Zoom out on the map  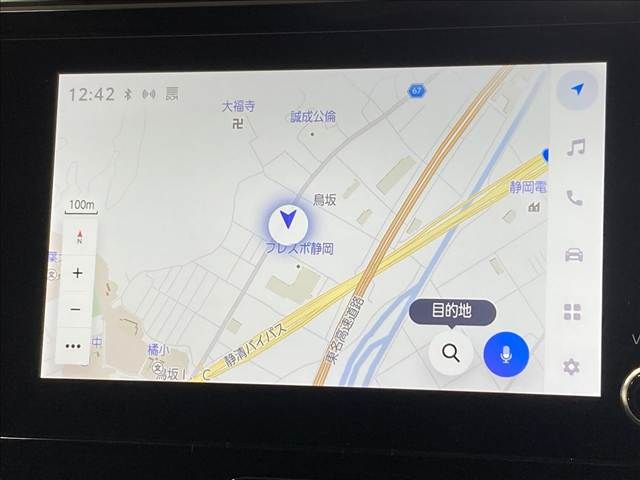coord(76,309)
